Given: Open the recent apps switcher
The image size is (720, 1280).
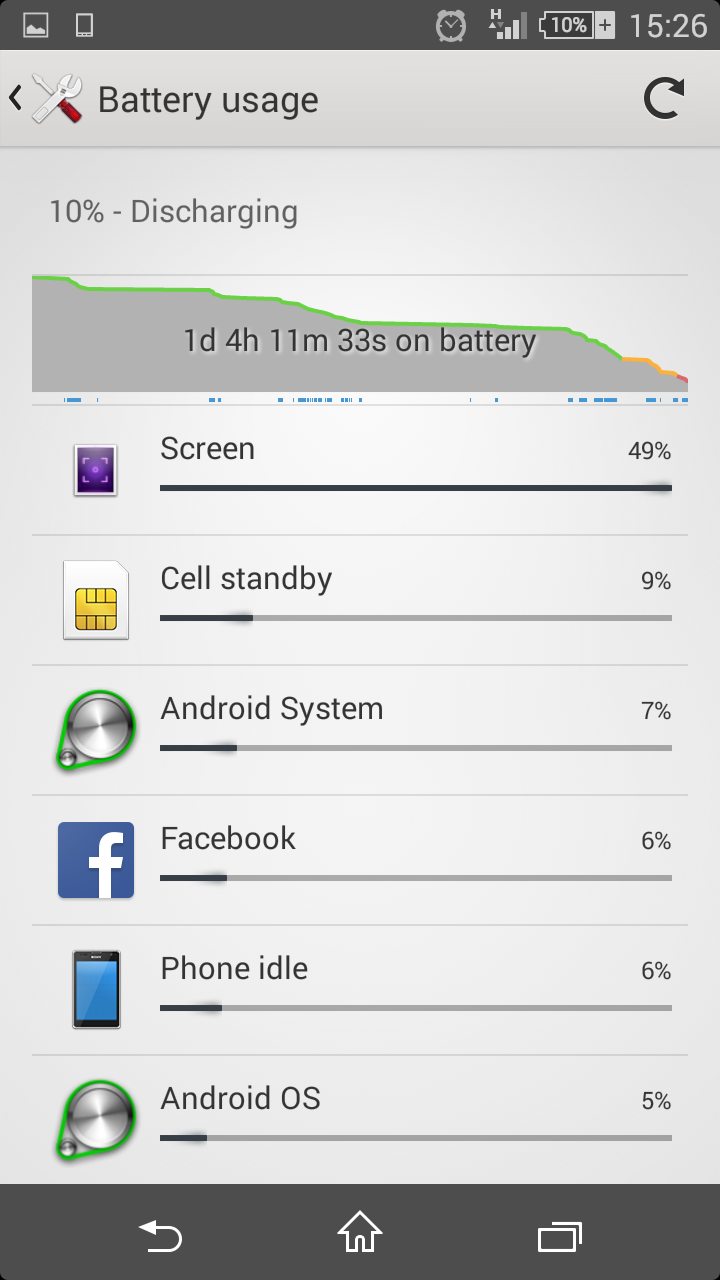Looking at the screenshot, I should pyautogui.click(x=559, y=1235).
